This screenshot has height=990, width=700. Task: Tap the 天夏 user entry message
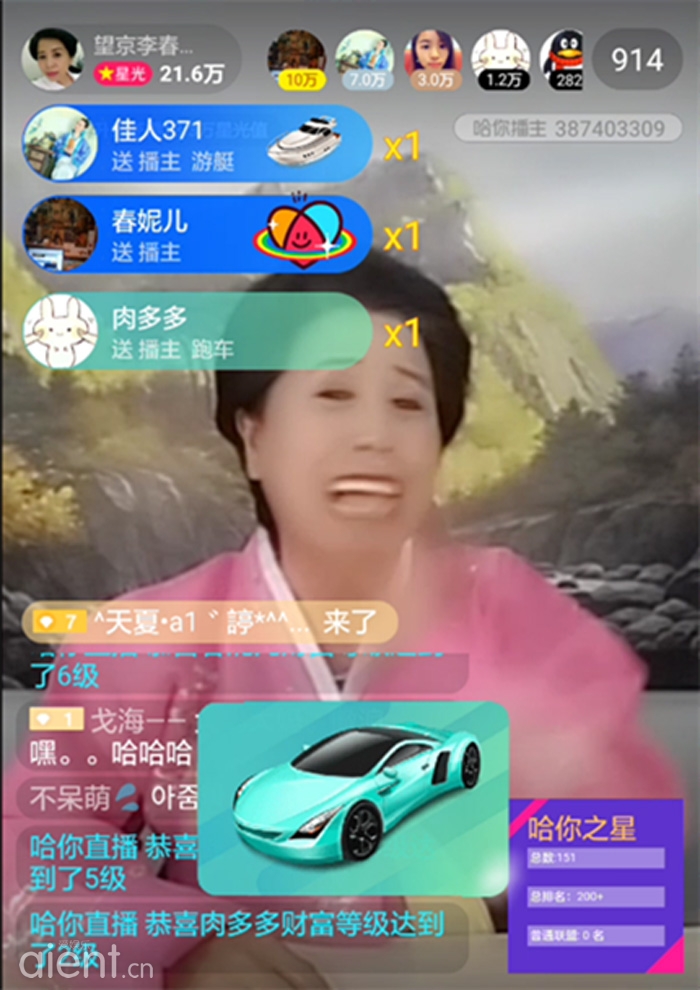(x=210, y=623)
